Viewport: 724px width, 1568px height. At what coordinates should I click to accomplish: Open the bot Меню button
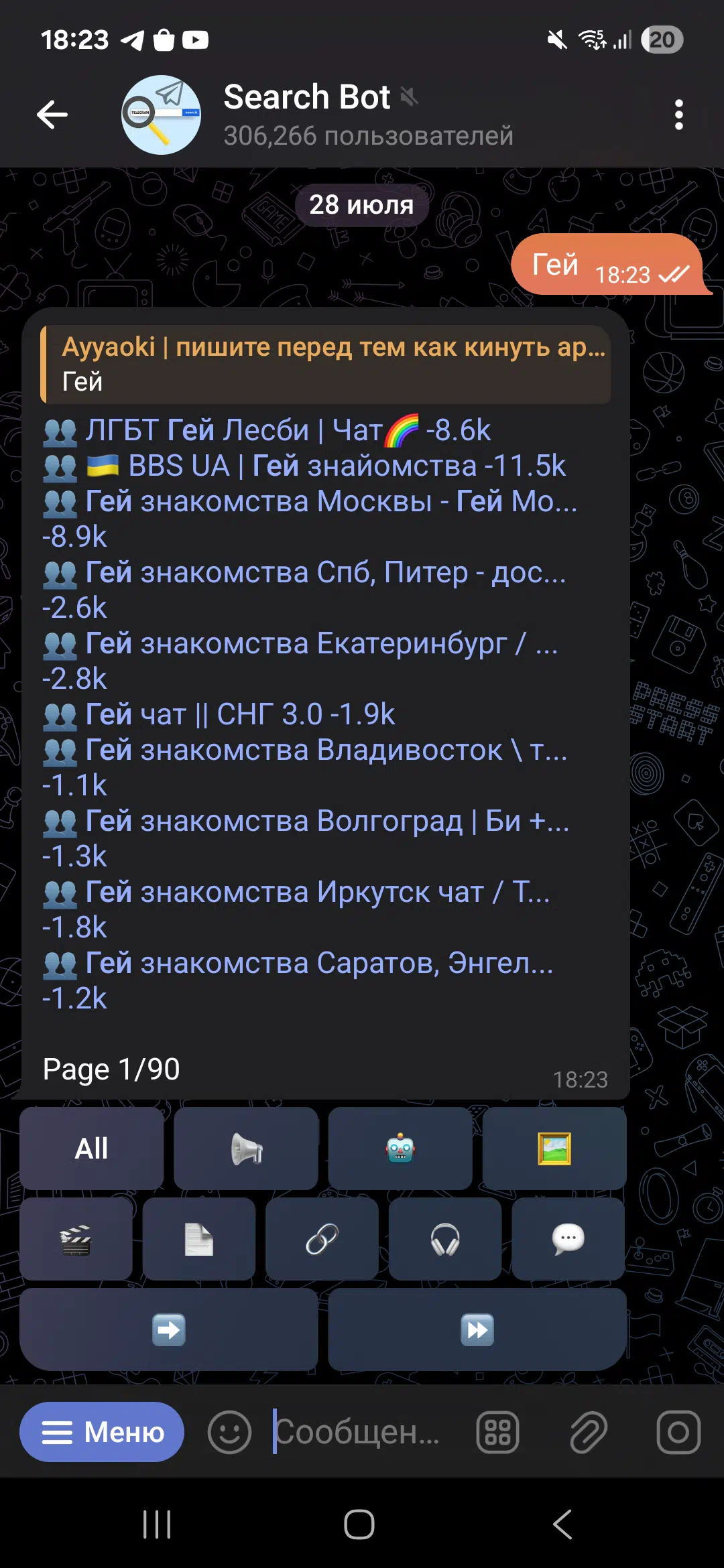(x=102, y=1432)
